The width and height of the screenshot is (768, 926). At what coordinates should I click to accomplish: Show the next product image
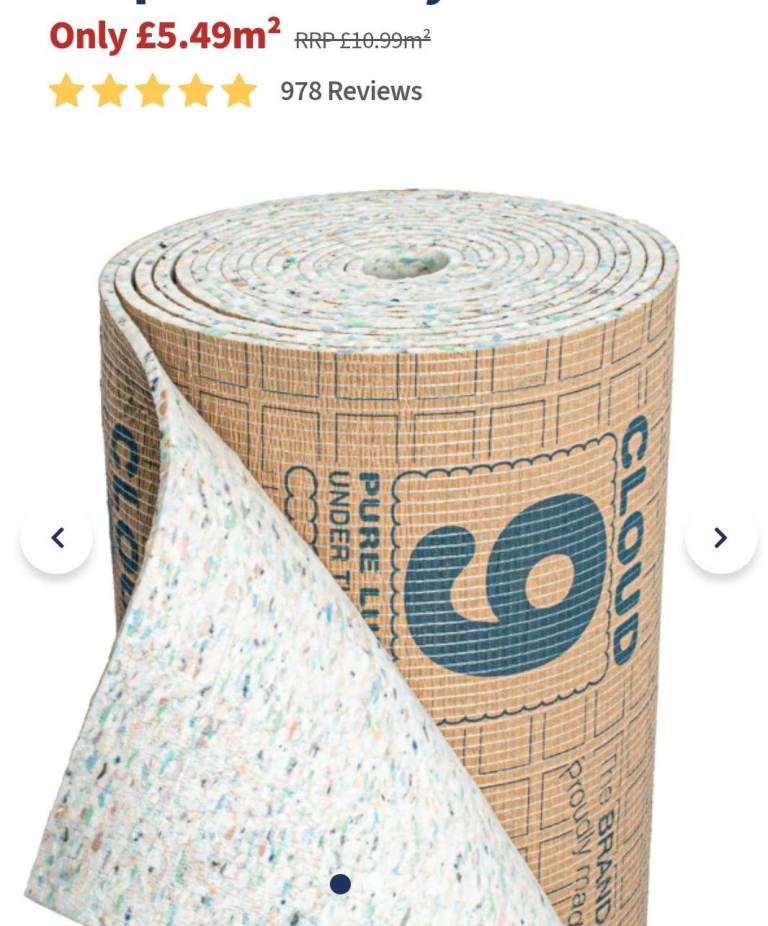click(720, 538)
